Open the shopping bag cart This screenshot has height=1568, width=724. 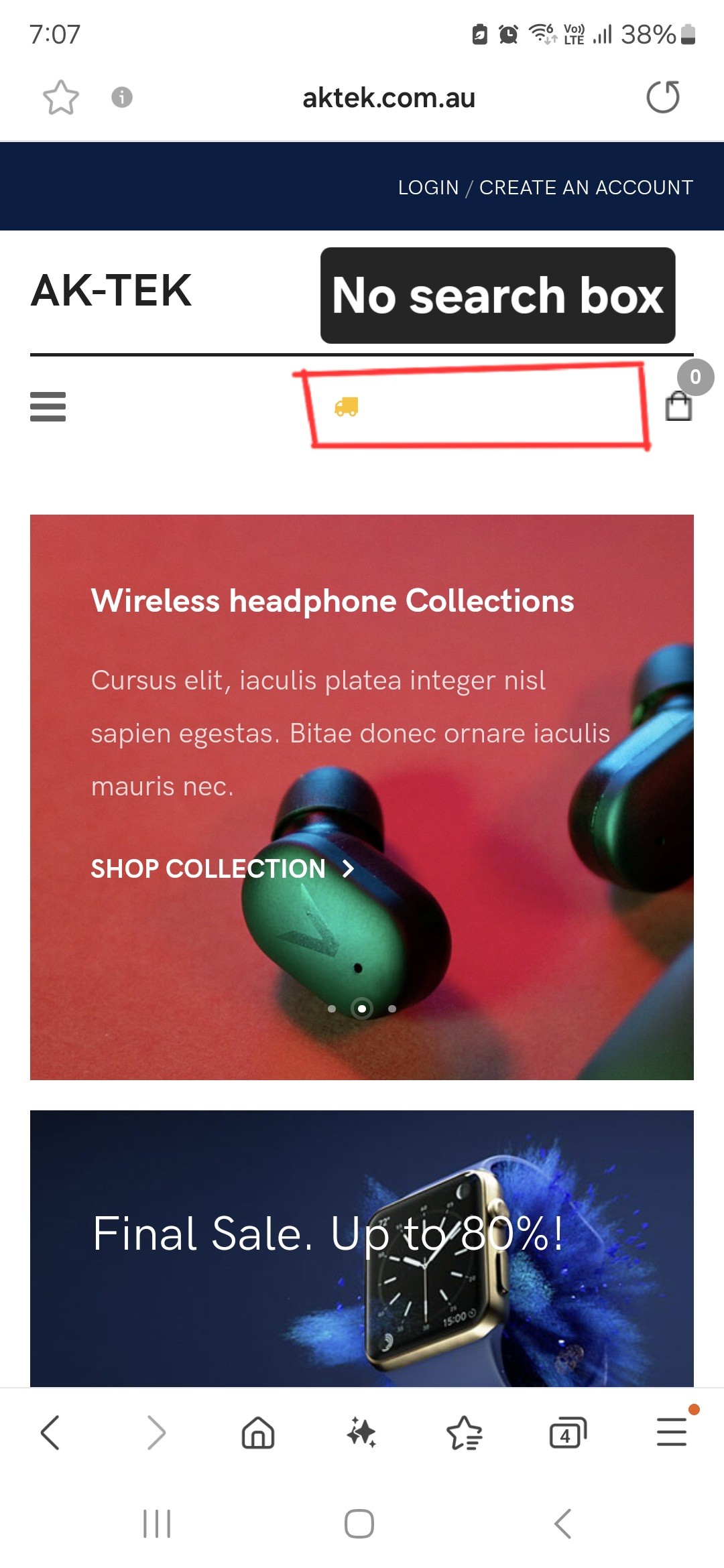pos(678,405)
